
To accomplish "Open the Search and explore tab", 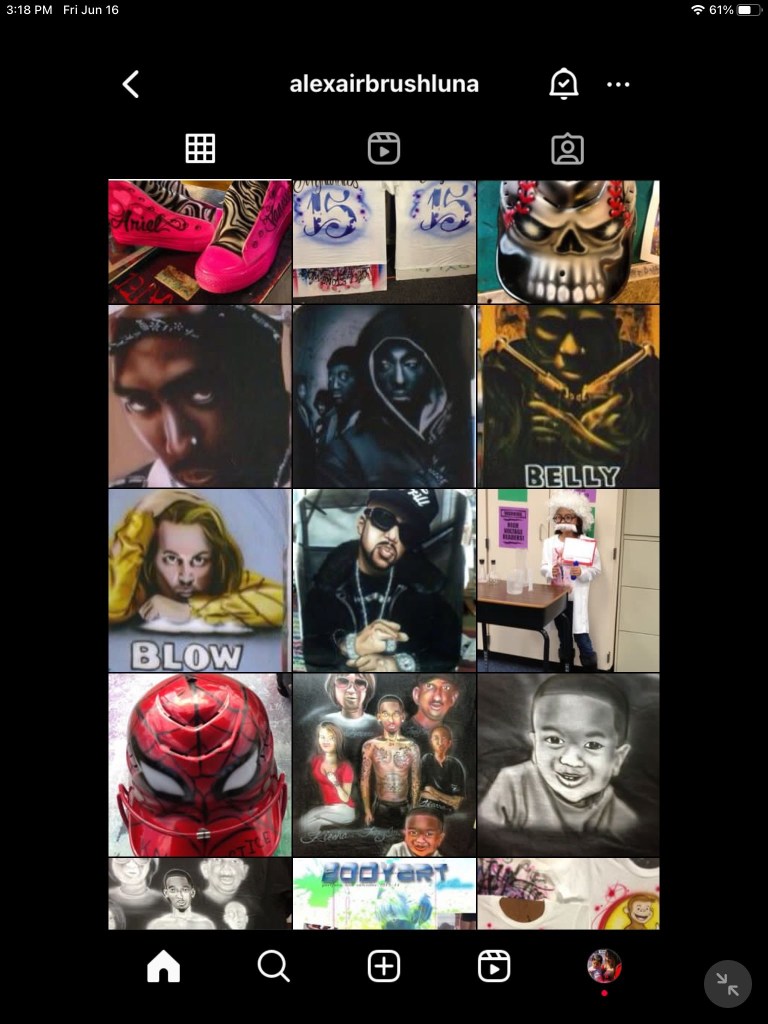I will 273,966.
